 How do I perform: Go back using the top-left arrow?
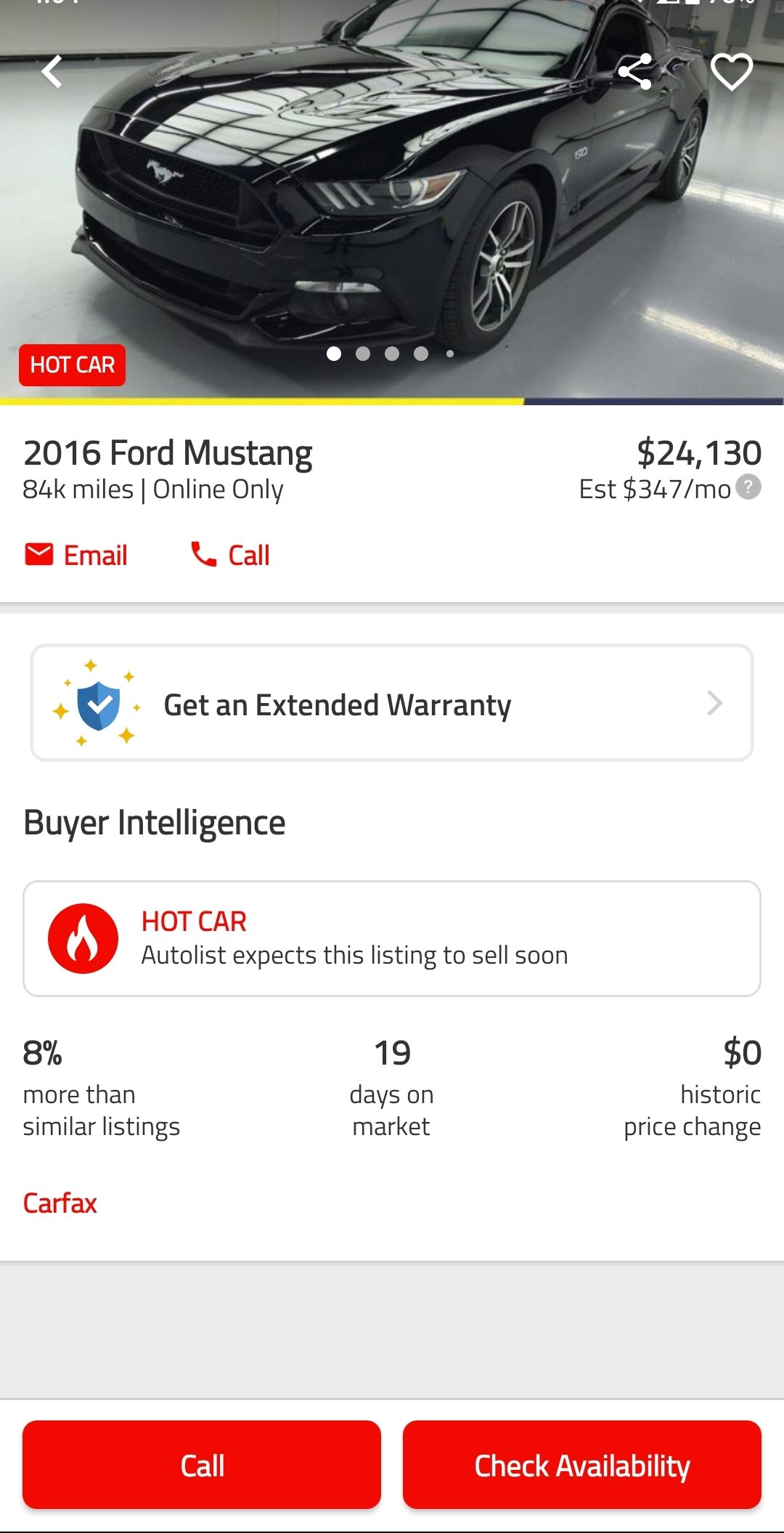tap(52, 72)
